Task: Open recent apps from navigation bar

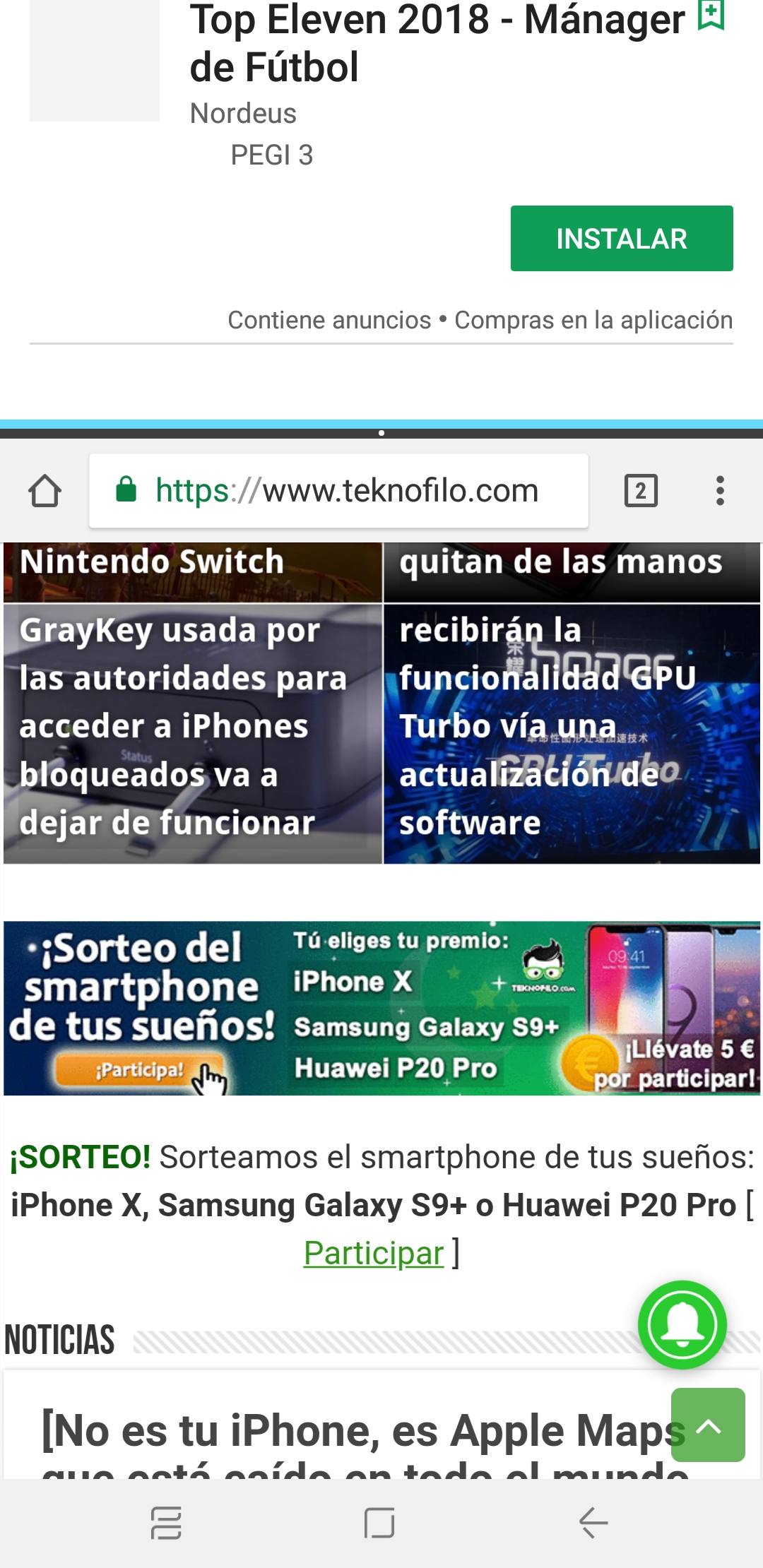Action: pyautogui.click(x=167, y=1522)
